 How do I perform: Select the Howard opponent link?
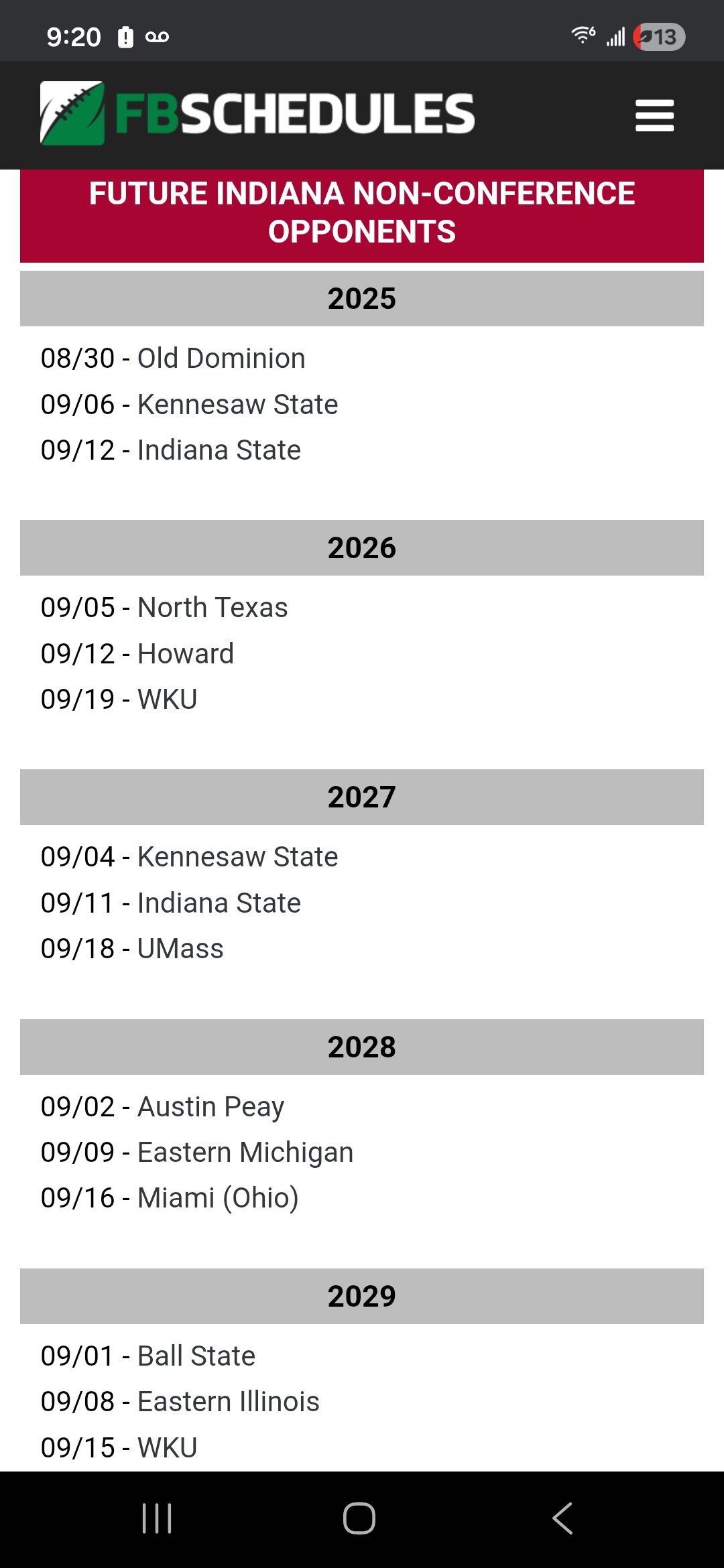point(186,654)
